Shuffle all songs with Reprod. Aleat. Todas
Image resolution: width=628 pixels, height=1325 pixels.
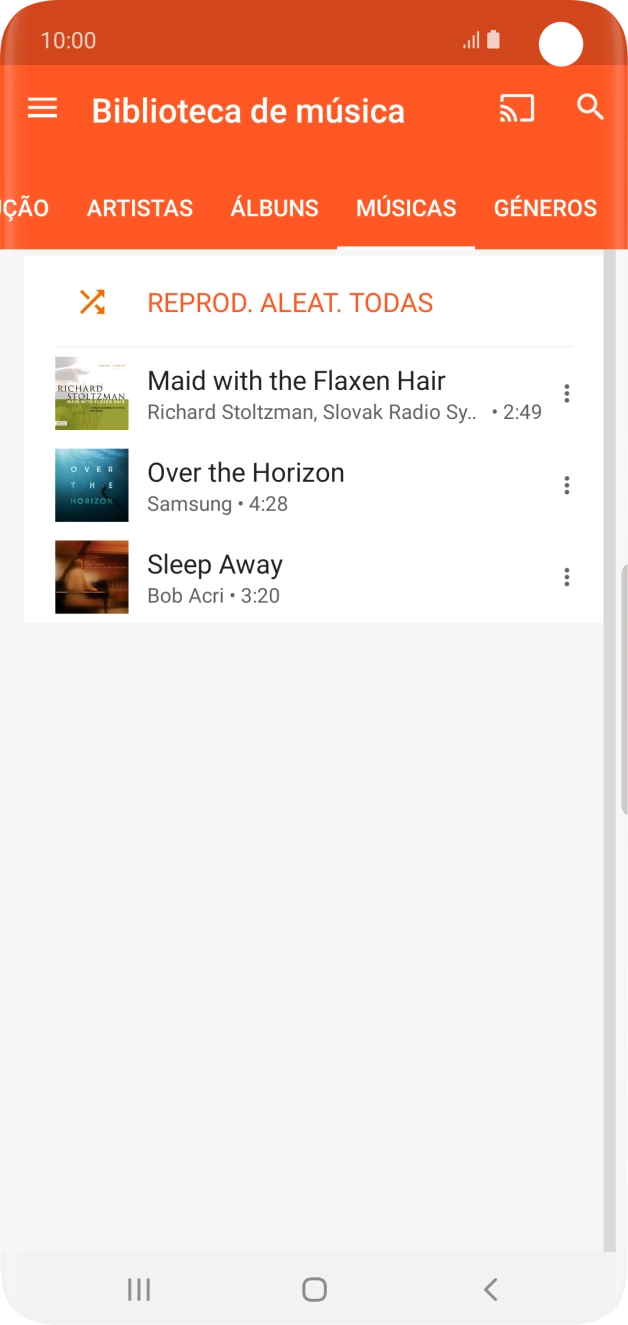(290, 303)
